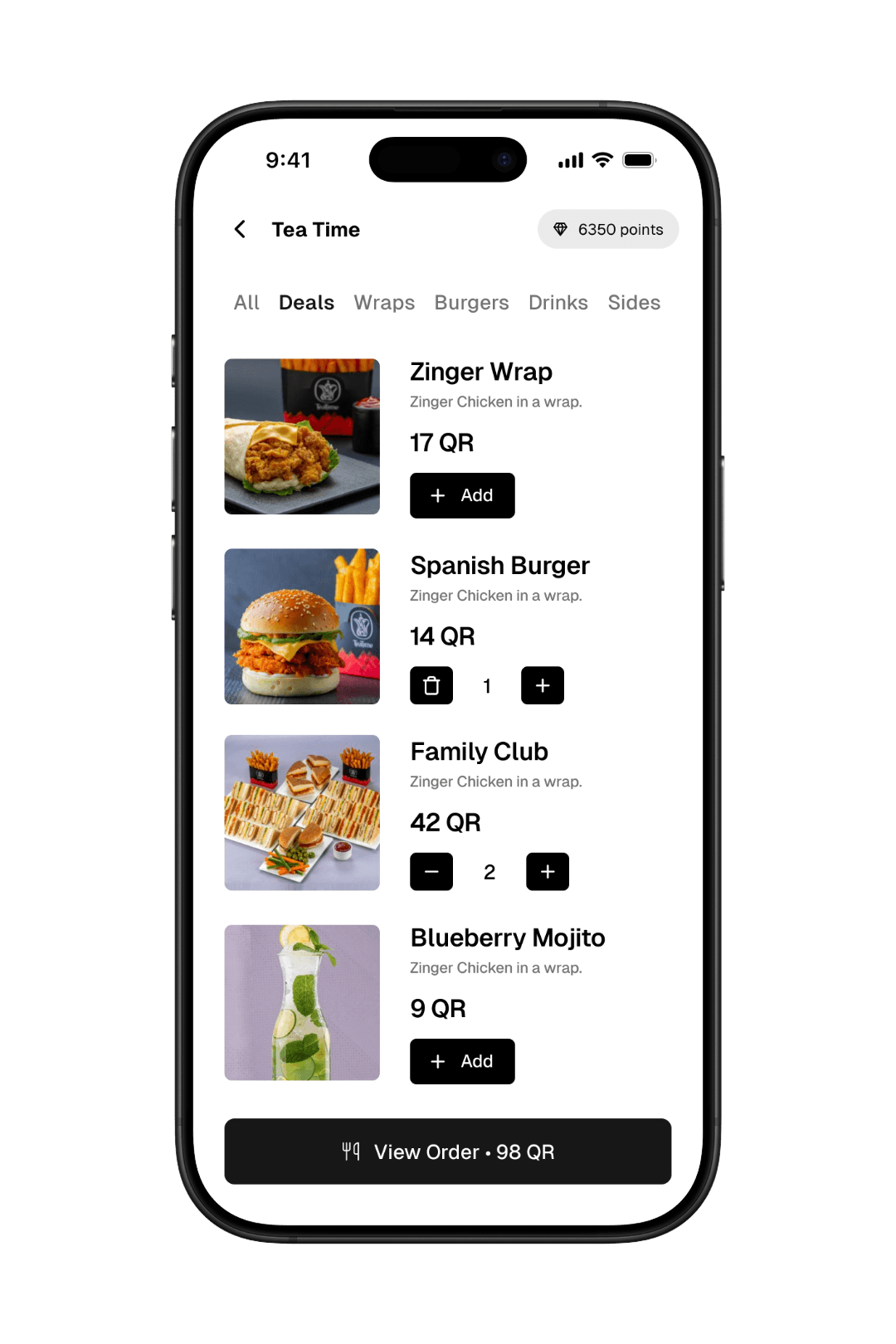Switch to the Wraps category
Viewport: 896px width, 1344px height.
click(x=384, y=303)
